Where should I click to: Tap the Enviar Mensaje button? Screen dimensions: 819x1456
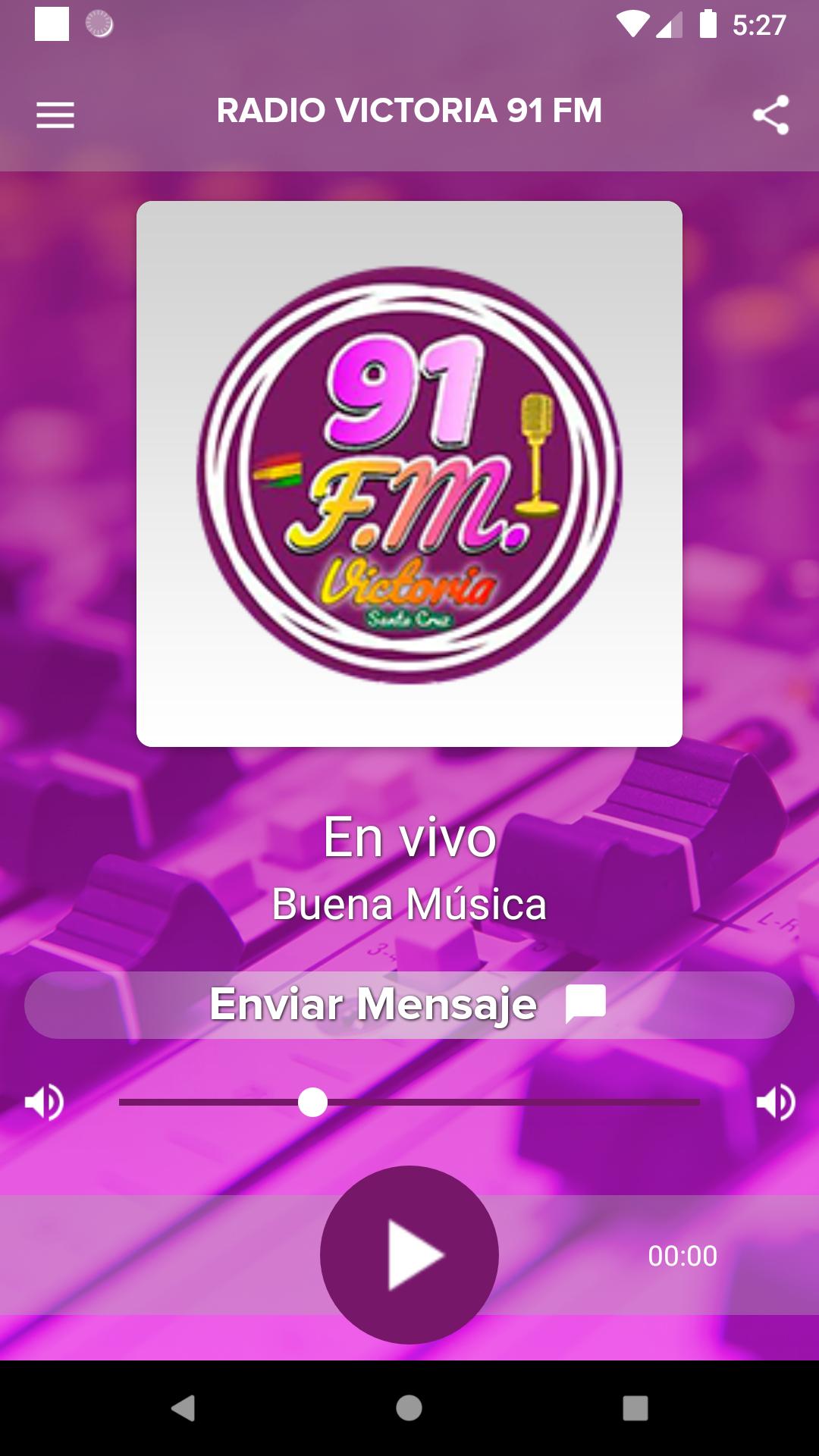point(409,1005)
